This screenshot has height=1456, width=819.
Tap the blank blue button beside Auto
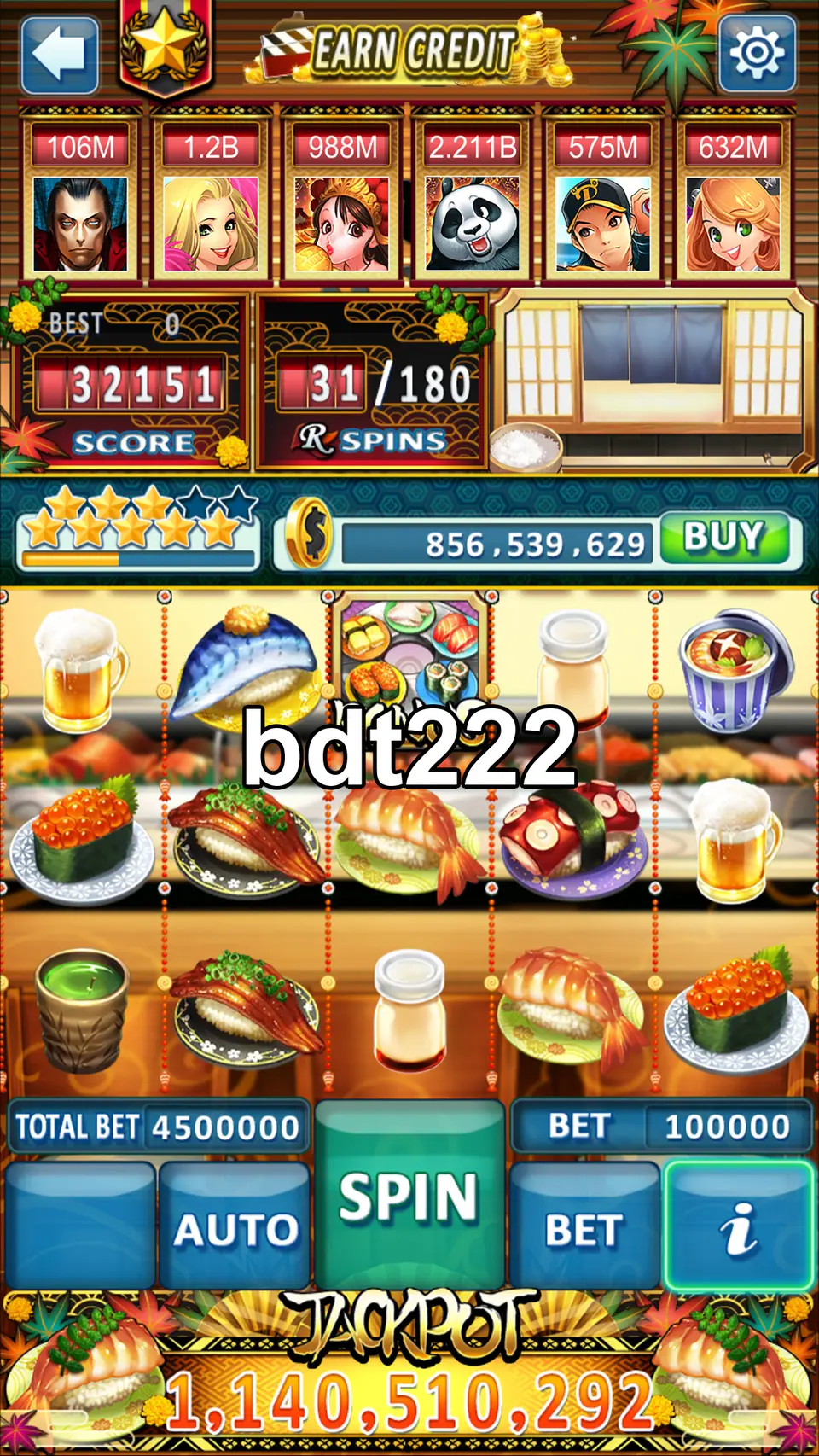click(x=80, y=1226)
